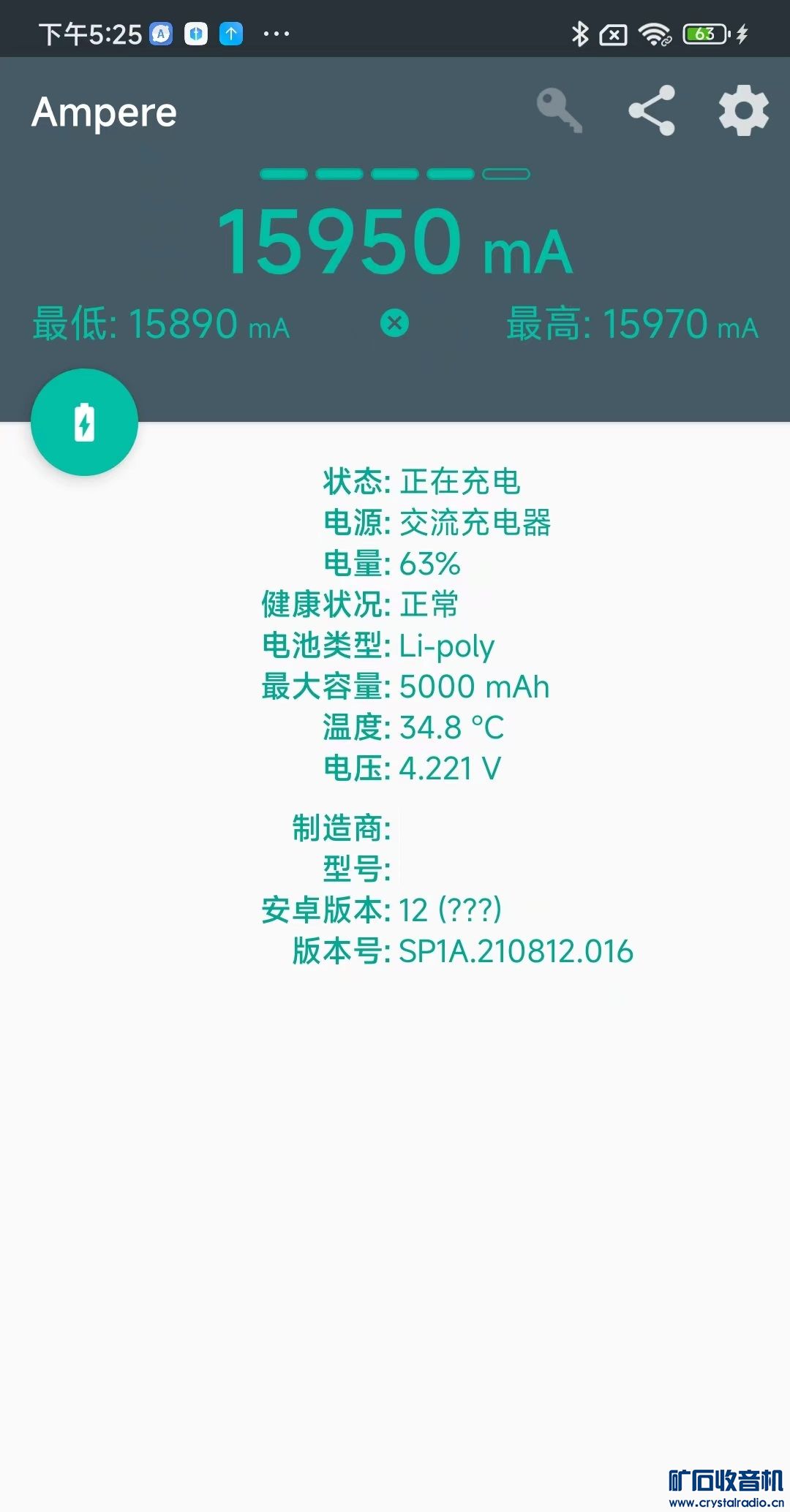790x1512 pixels.
Task: Tap the round battery charging button
Action: tap(85, 423)
